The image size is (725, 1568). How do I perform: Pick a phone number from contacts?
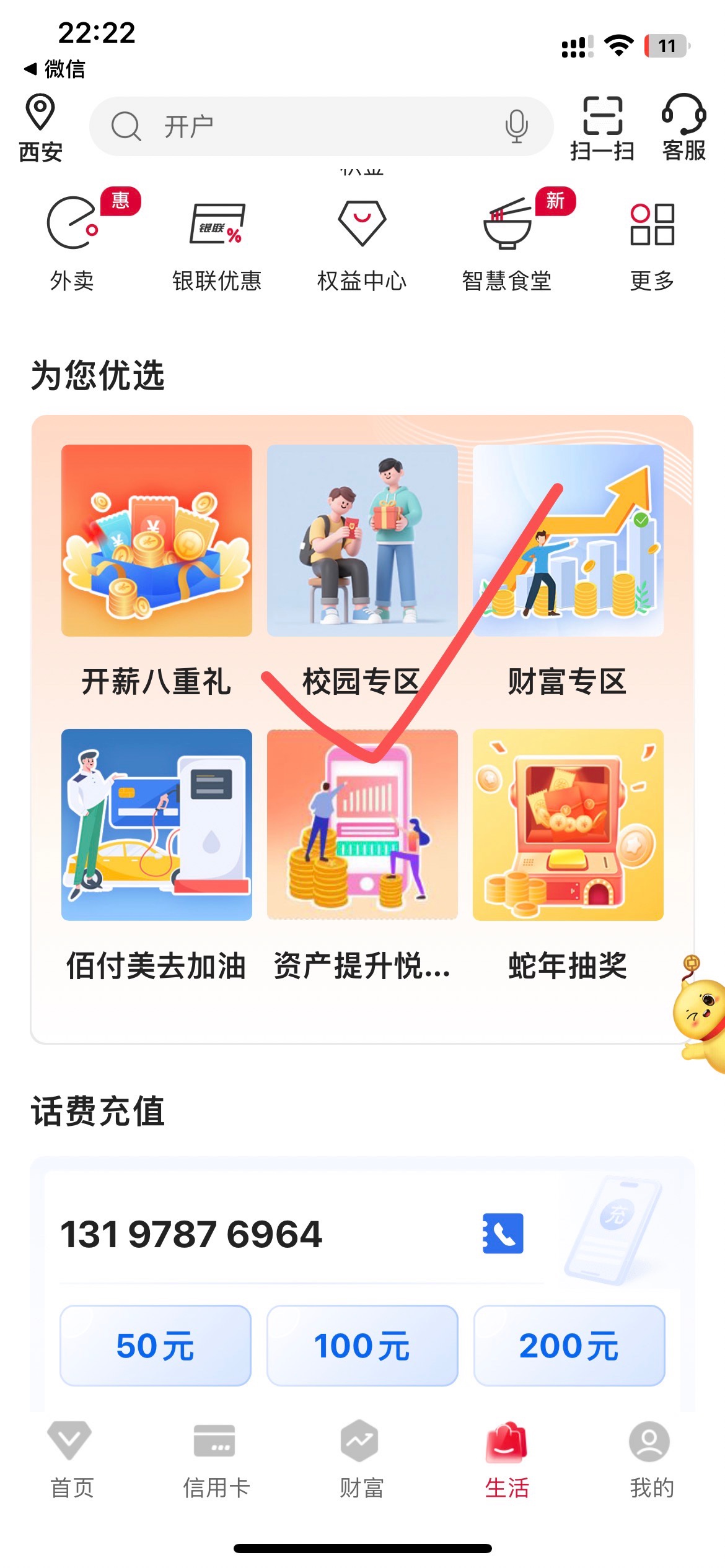503,1234
